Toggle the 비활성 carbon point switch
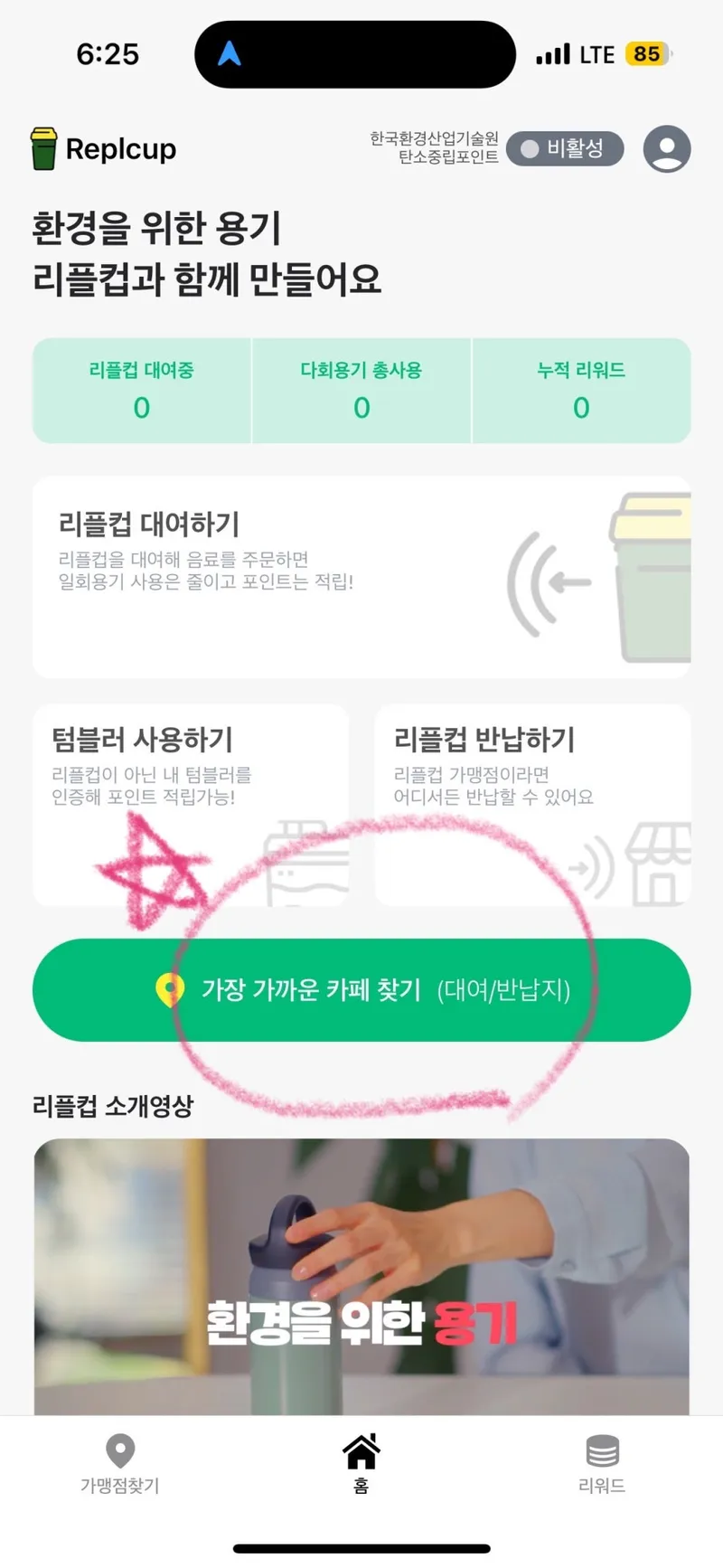This screenshot has width=723, height=1568. coord(565,149)
